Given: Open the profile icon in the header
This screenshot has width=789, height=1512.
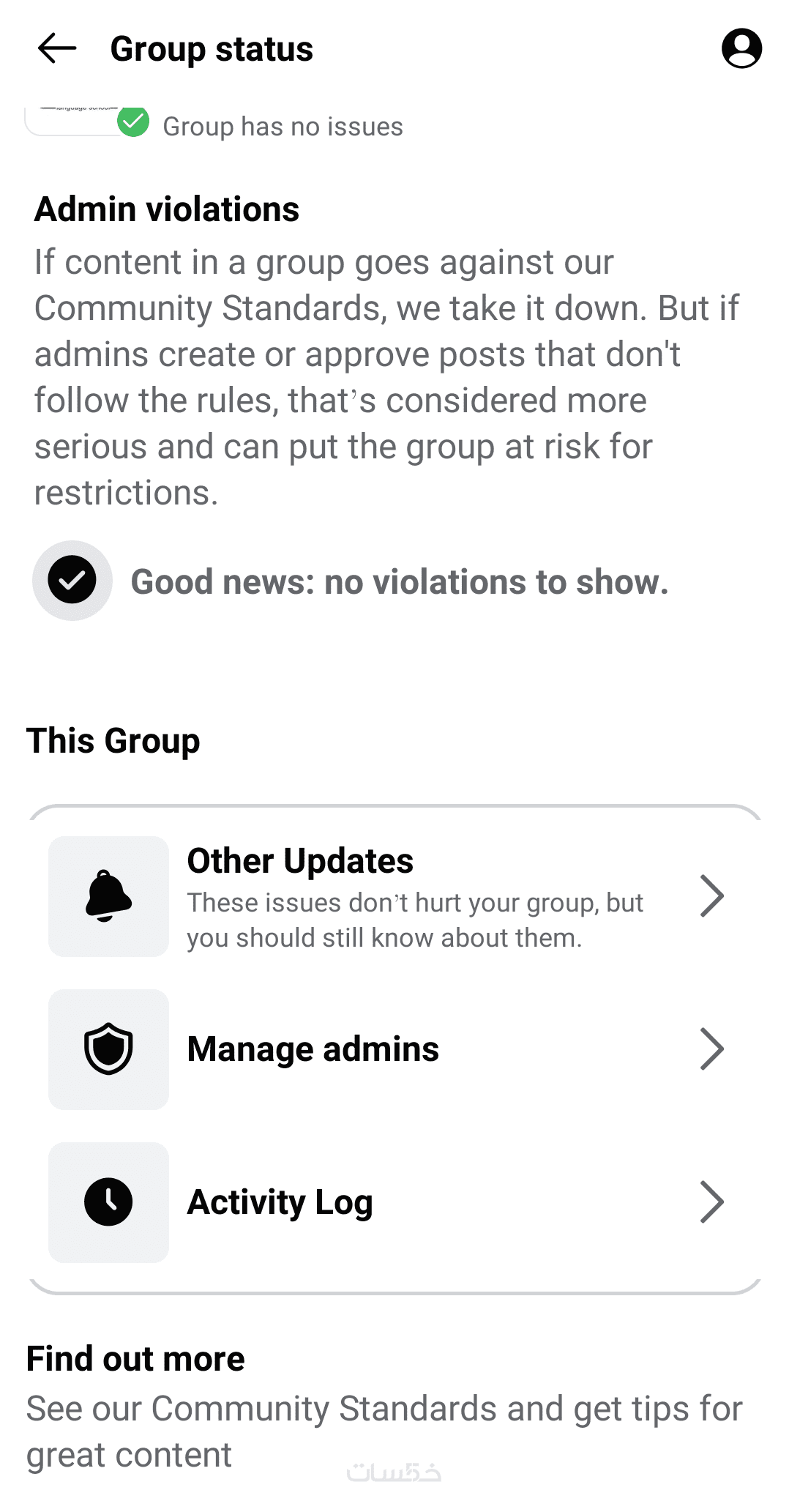Looking at the screenshot, I should [x=741, y=49].
